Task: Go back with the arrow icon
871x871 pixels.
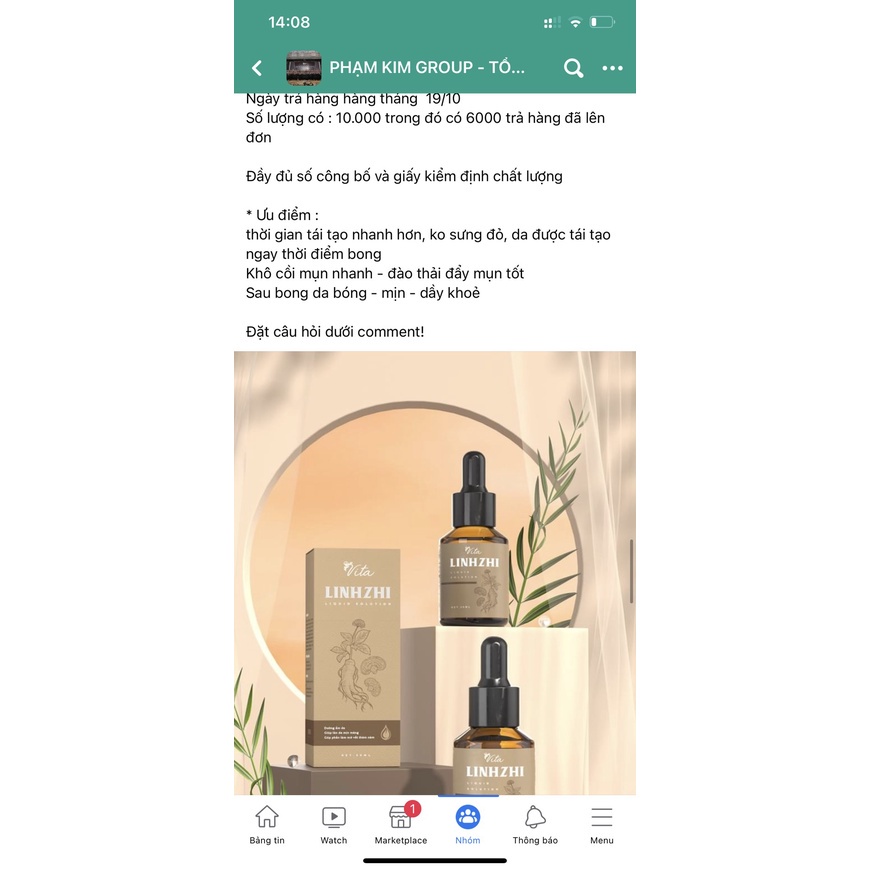Action: coord(257,68)
